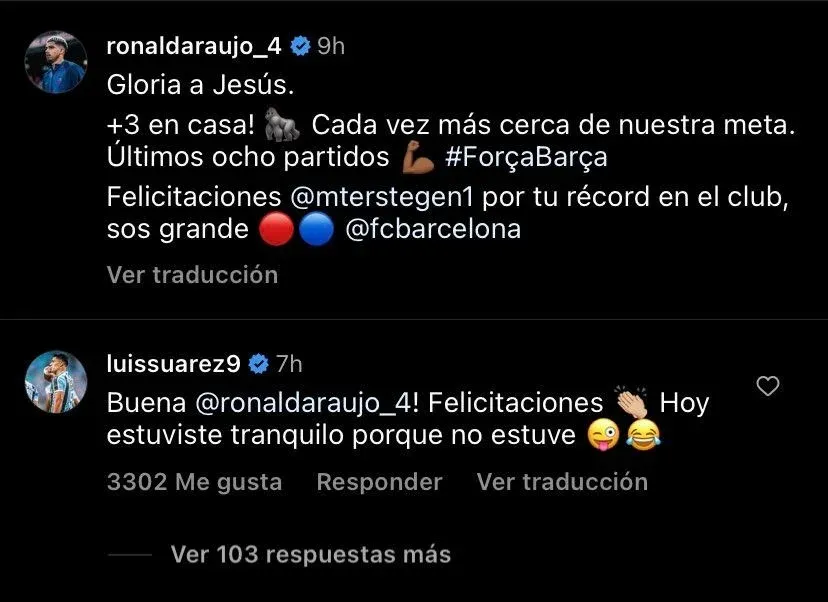Translate luissuarez9's comment
Viewport: 828px width, 602px height.
click(562, 482)
